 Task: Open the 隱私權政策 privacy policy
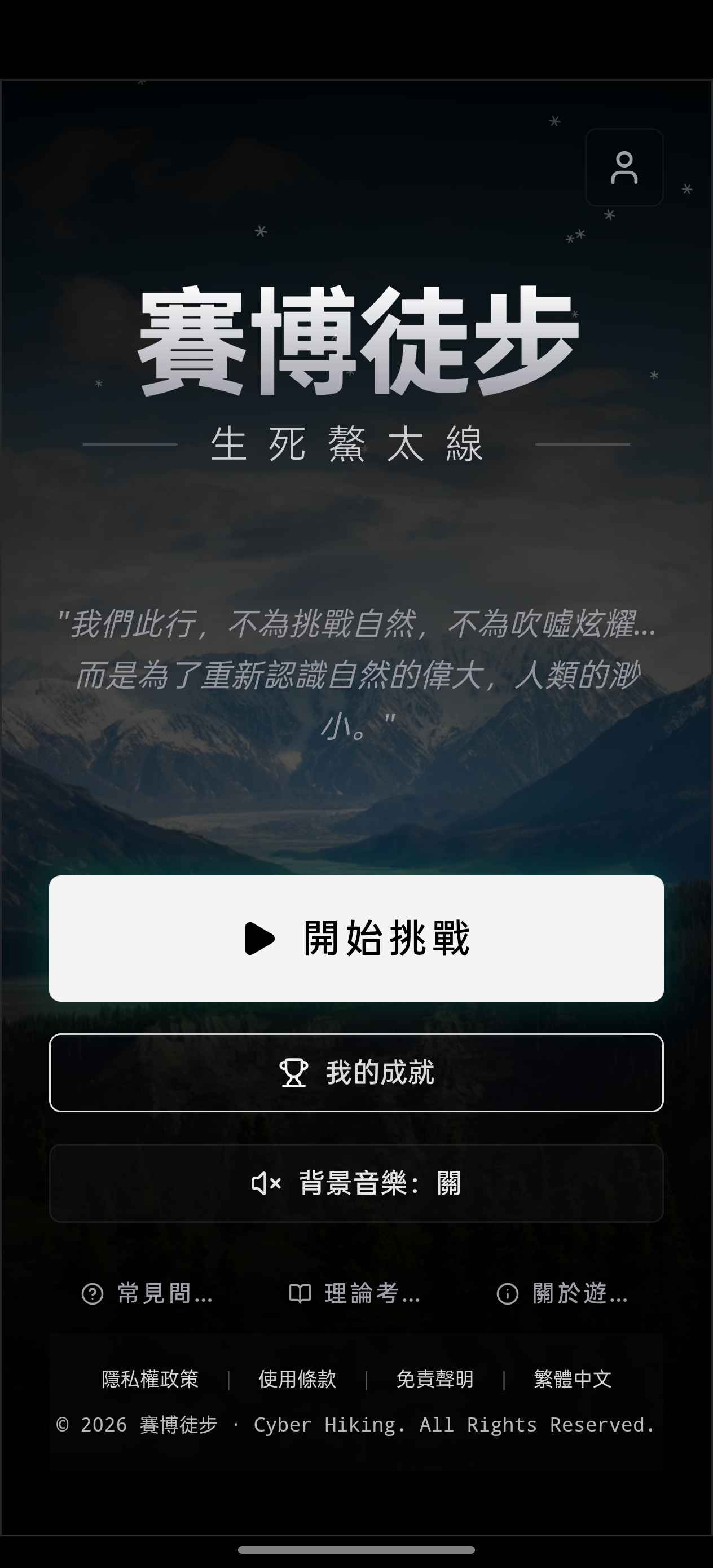coord(150,1379)
